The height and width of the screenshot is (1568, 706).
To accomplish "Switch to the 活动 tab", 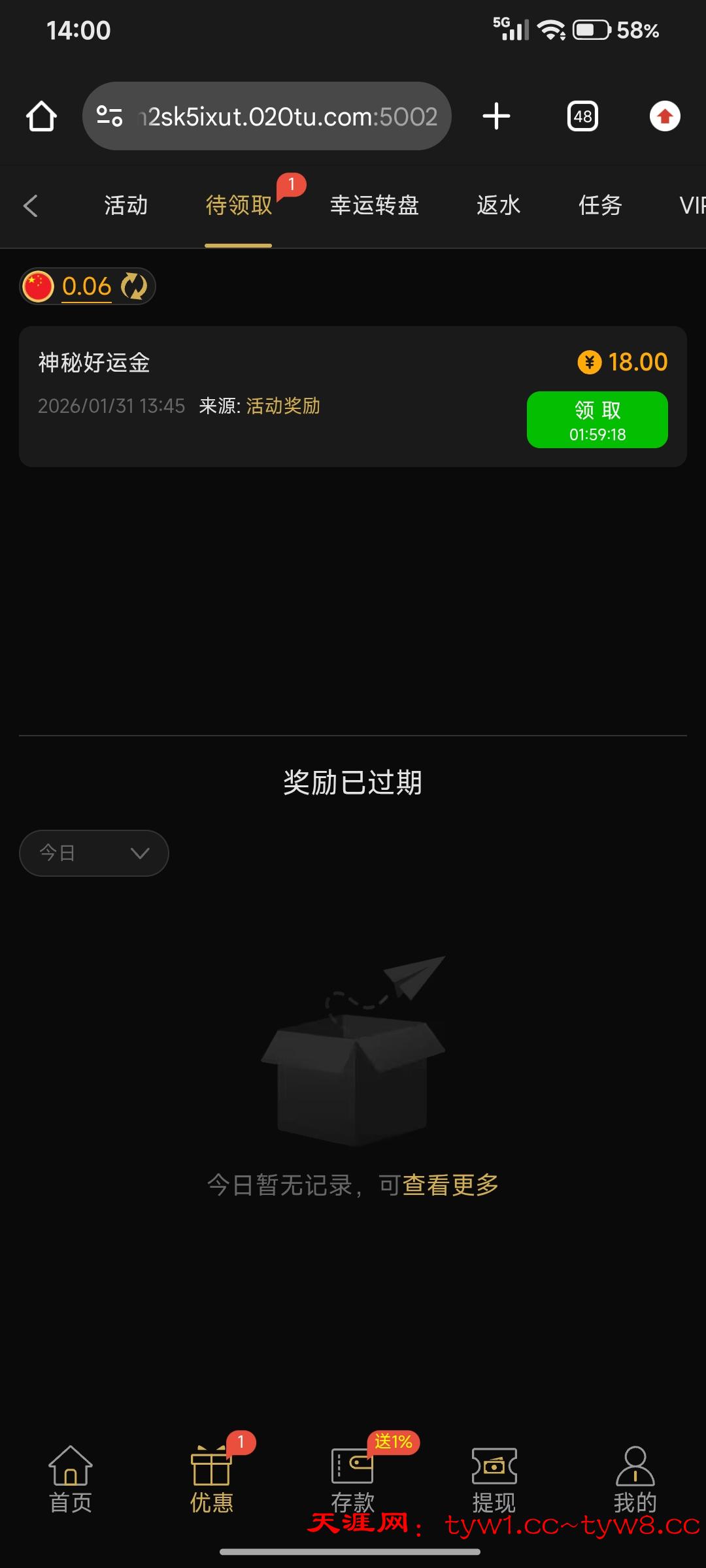I will pyautogui.click(x=126, y=206).
